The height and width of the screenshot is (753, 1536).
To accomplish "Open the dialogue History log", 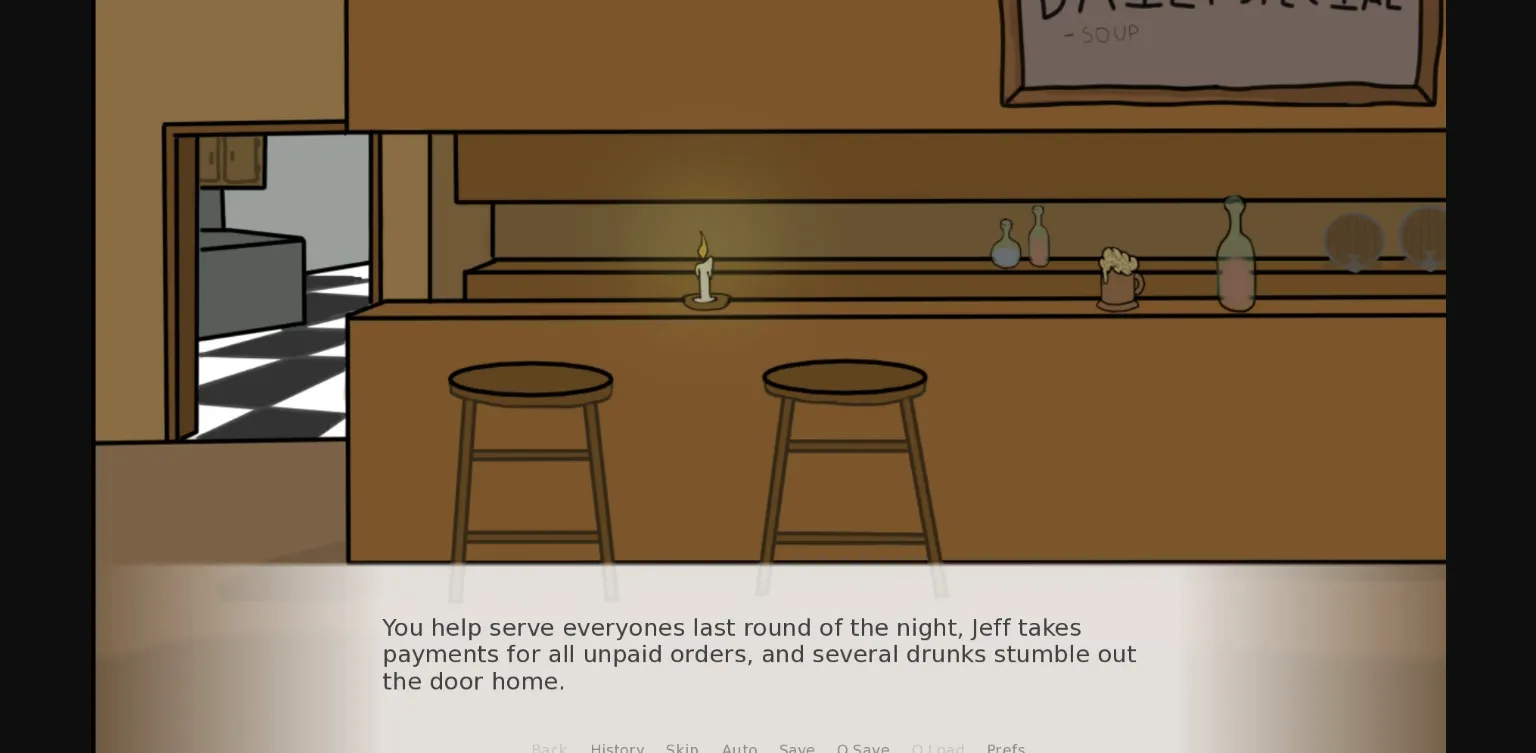I will tap(617, 748).
